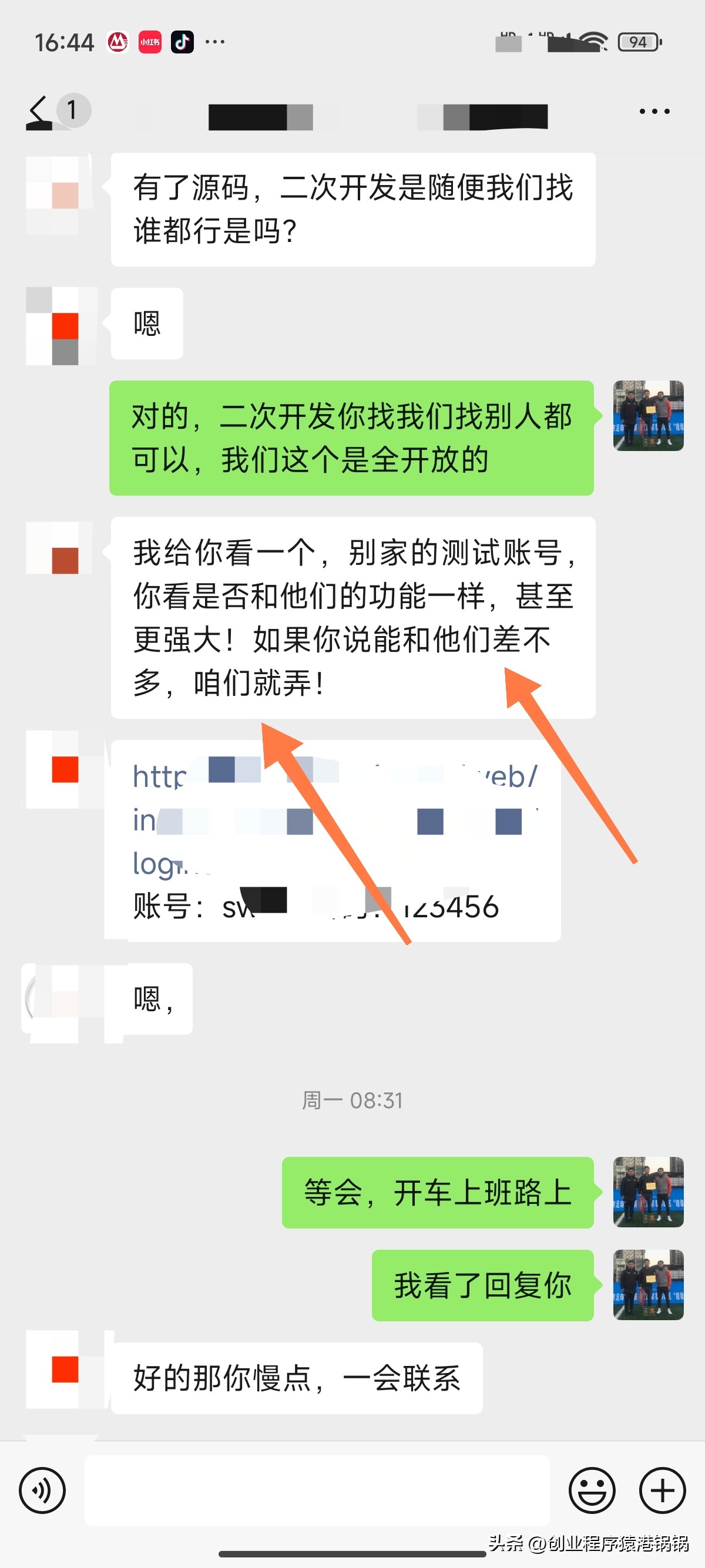Go back to the chat list
The image size is (705, 1568).
[x=39, y=112]
